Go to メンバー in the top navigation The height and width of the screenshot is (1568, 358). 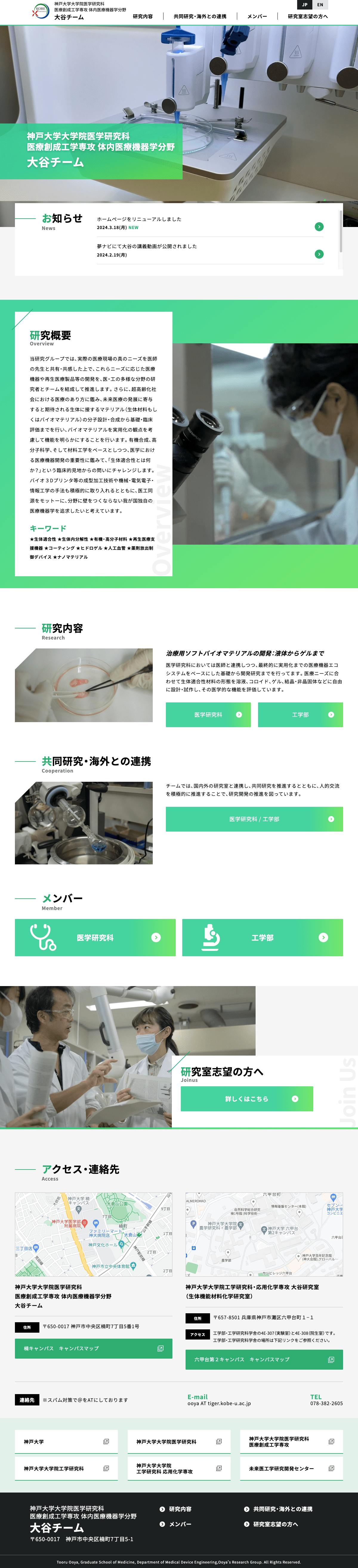pyautogui.click(x=257, y=16)
